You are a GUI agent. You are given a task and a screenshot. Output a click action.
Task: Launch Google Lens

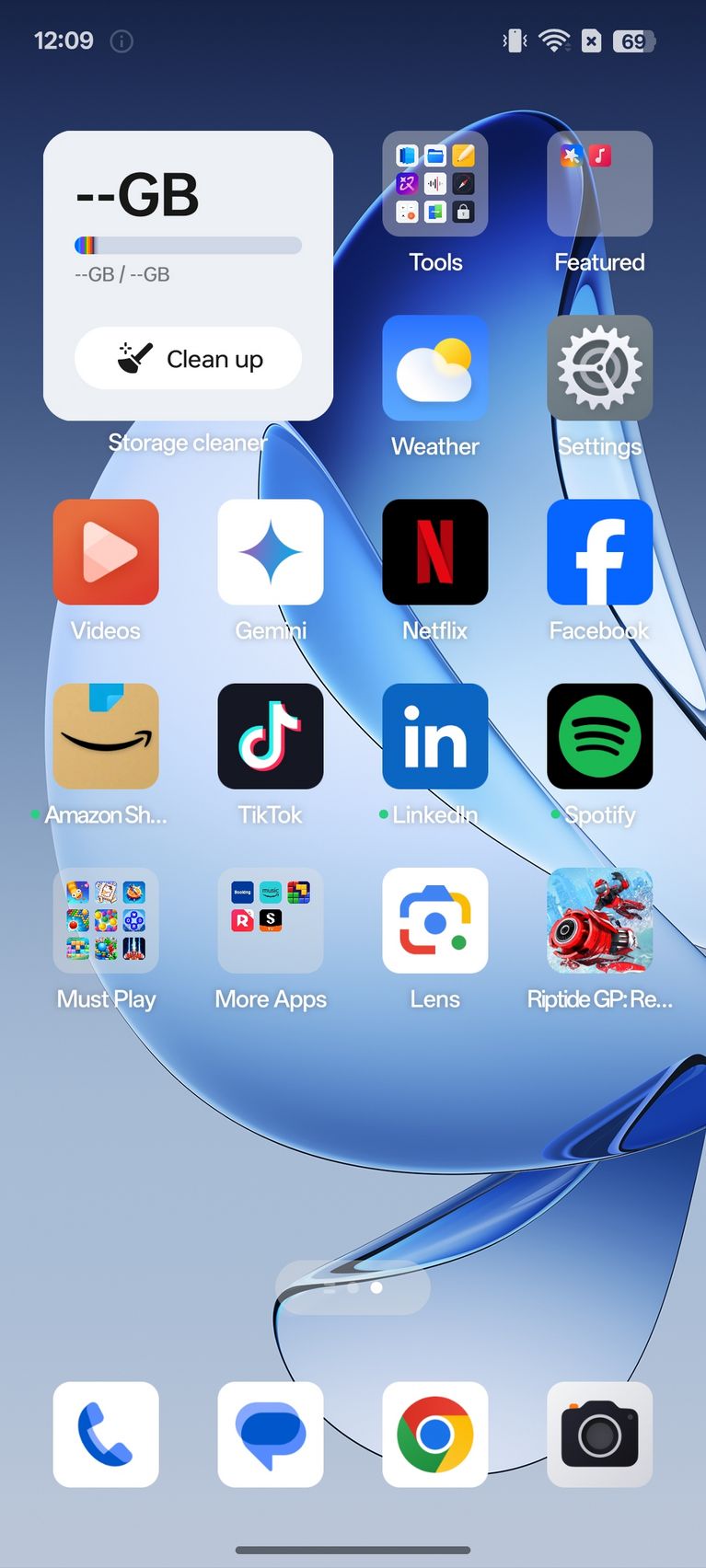pyautogui.click(x=435, y=920)
